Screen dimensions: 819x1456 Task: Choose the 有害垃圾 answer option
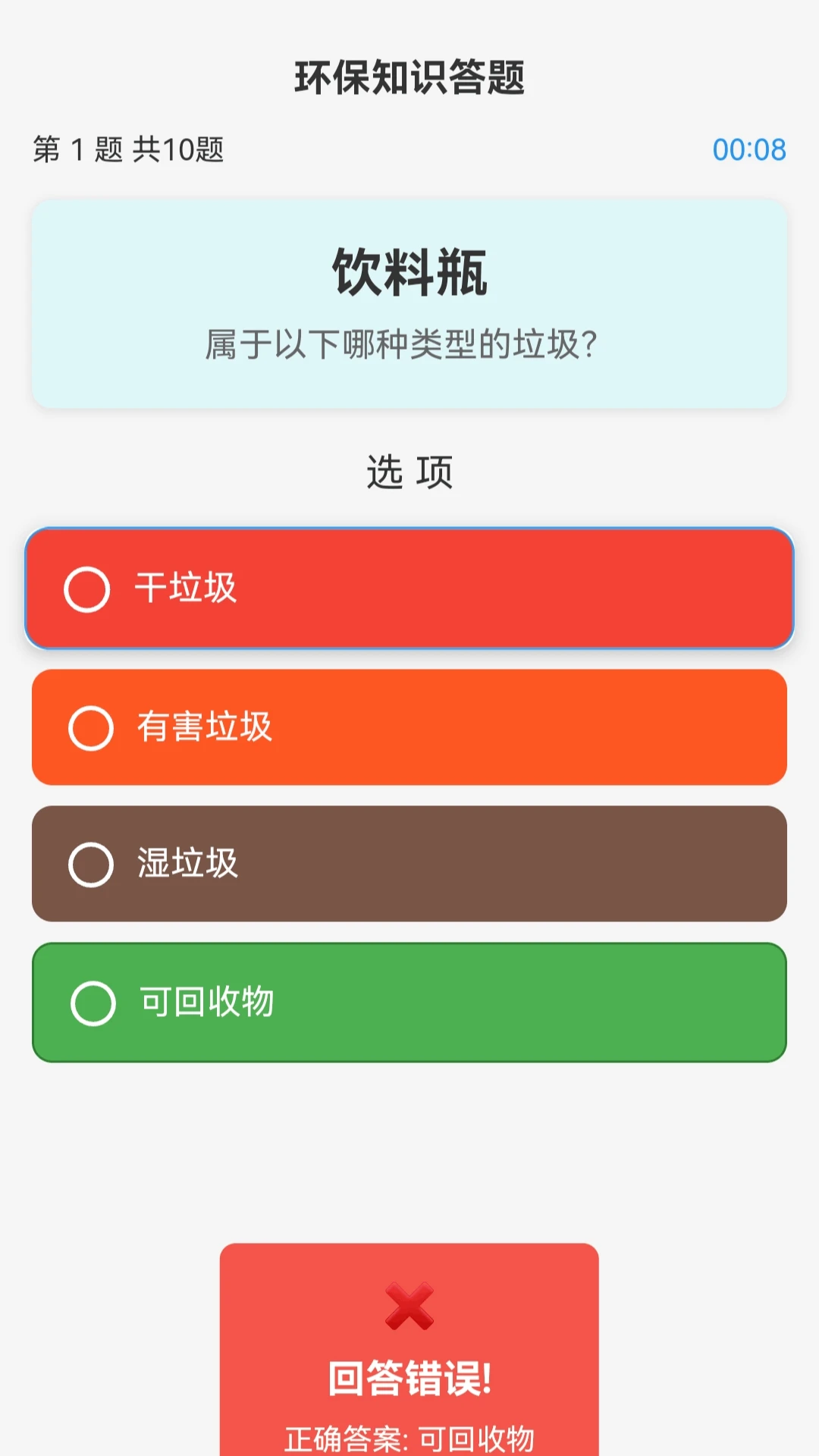(x=409, y=727)
